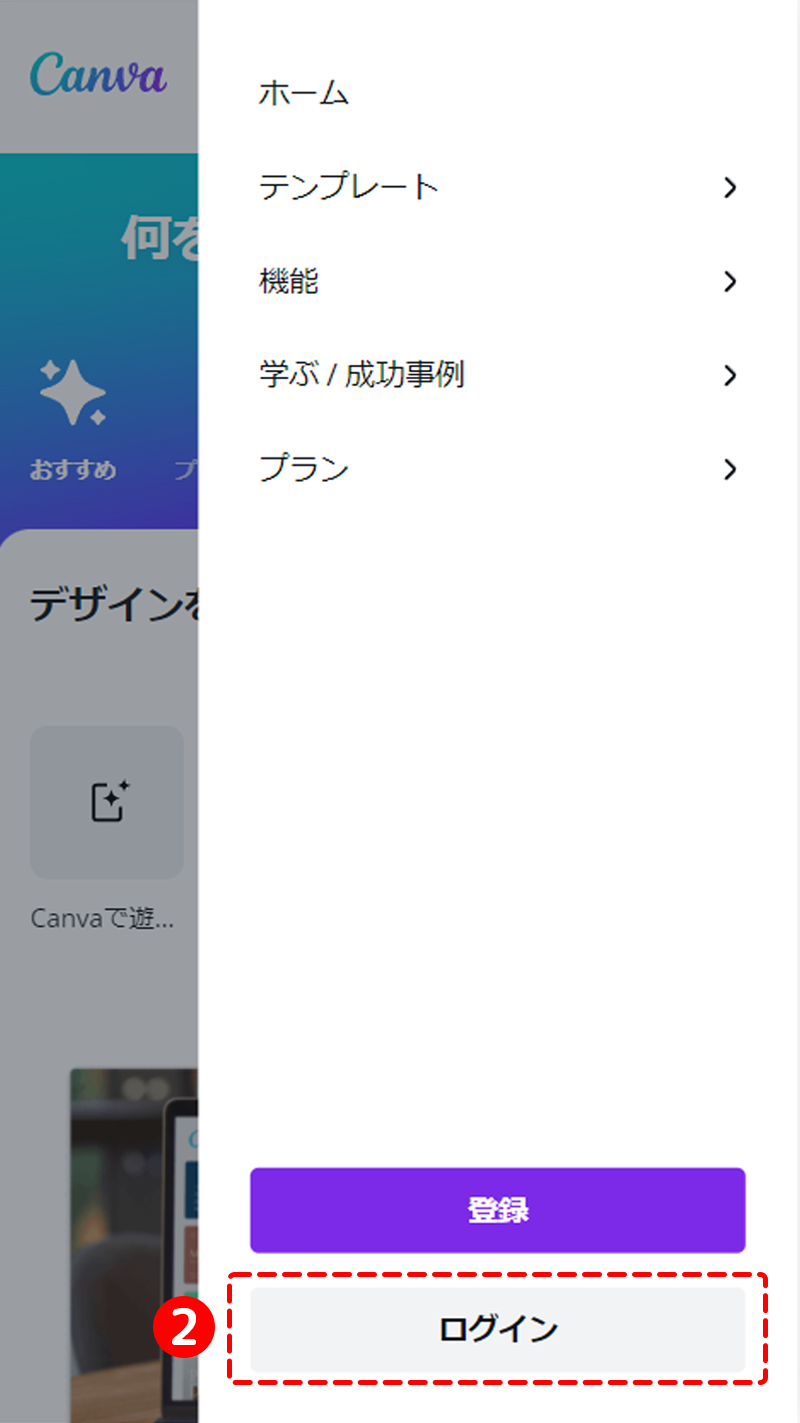This screenshot has height=1423, width=800.
Task: Expand the 機能 menu
Action: tap(498, 281)
